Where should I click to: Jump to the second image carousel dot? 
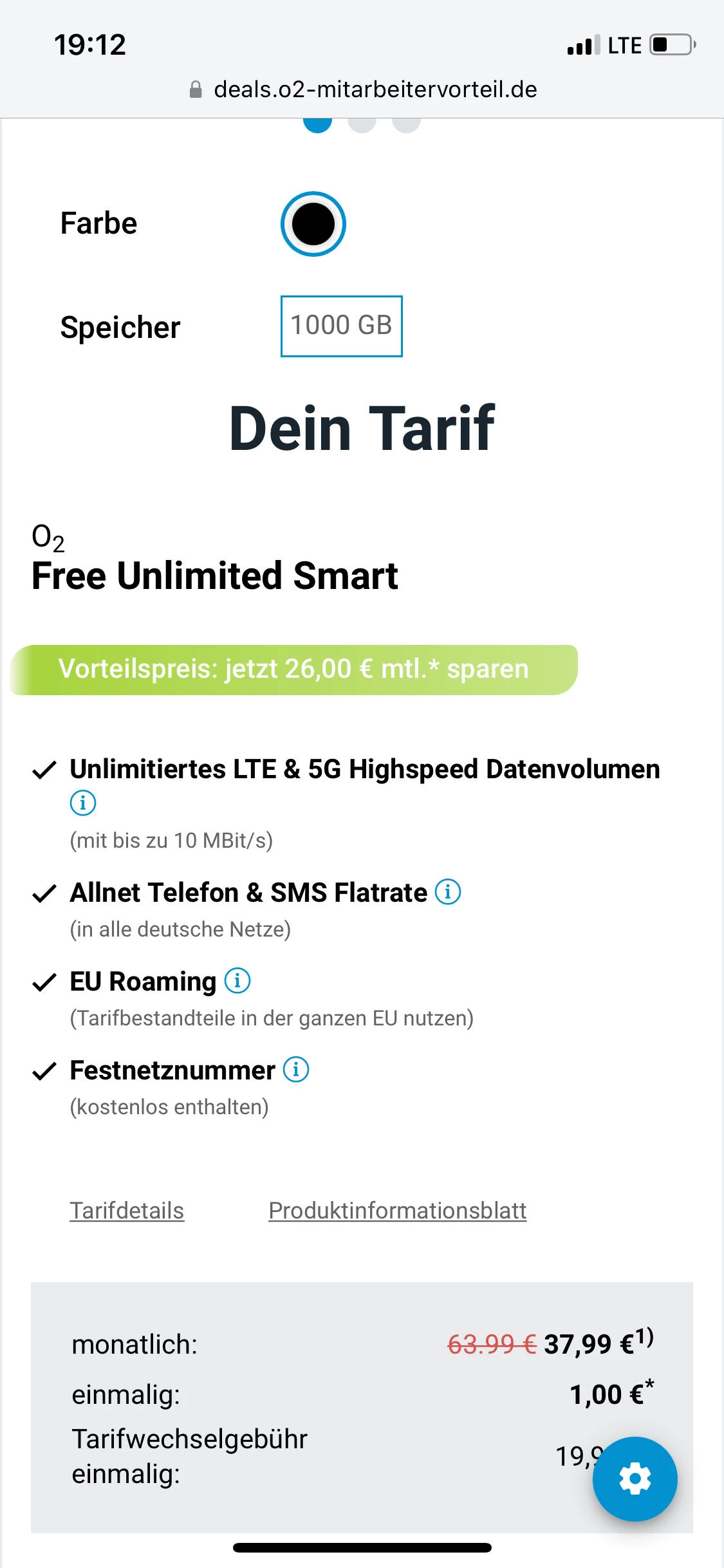click(362, 124)
